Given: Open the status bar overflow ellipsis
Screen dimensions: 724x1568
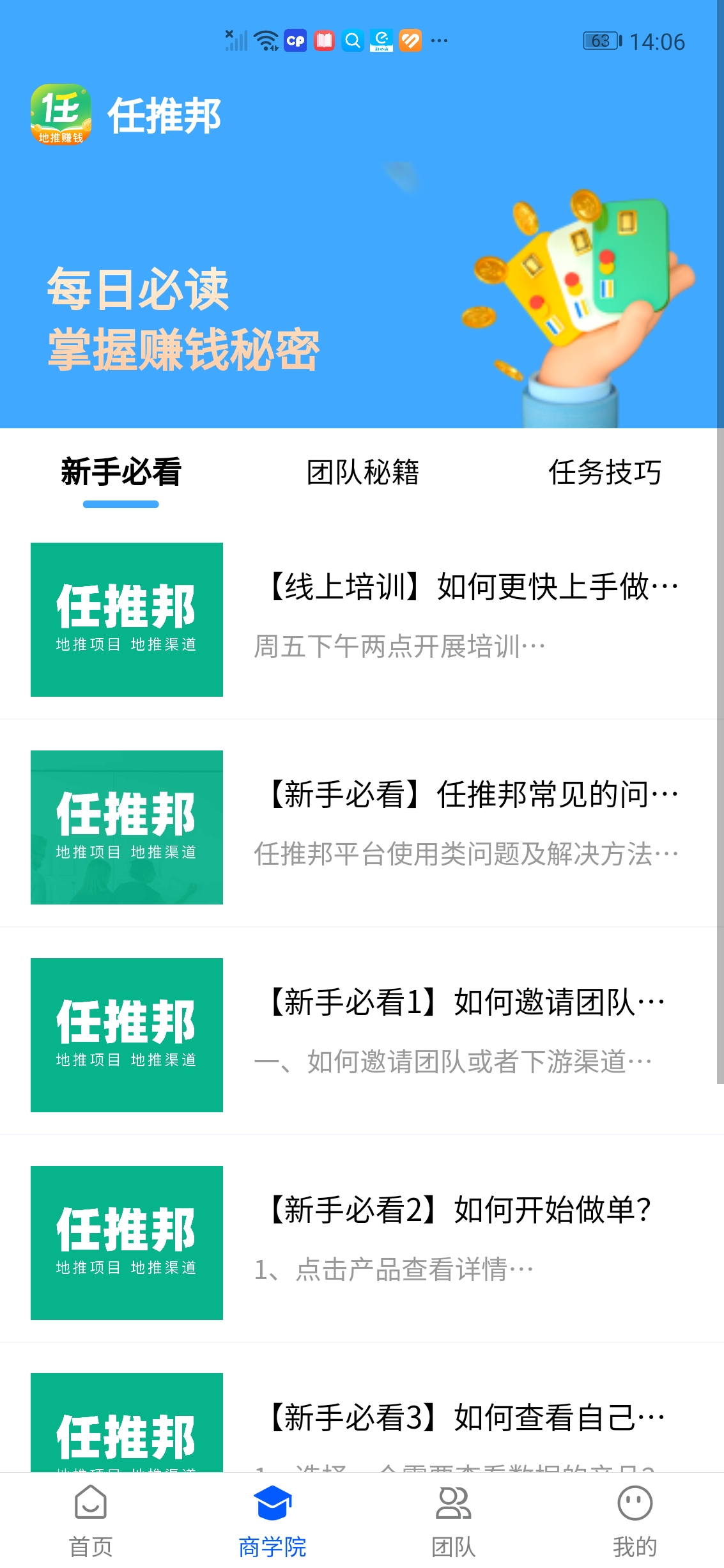Looking at the screenshot, I should pyautogui.click(x=438, y=40).
